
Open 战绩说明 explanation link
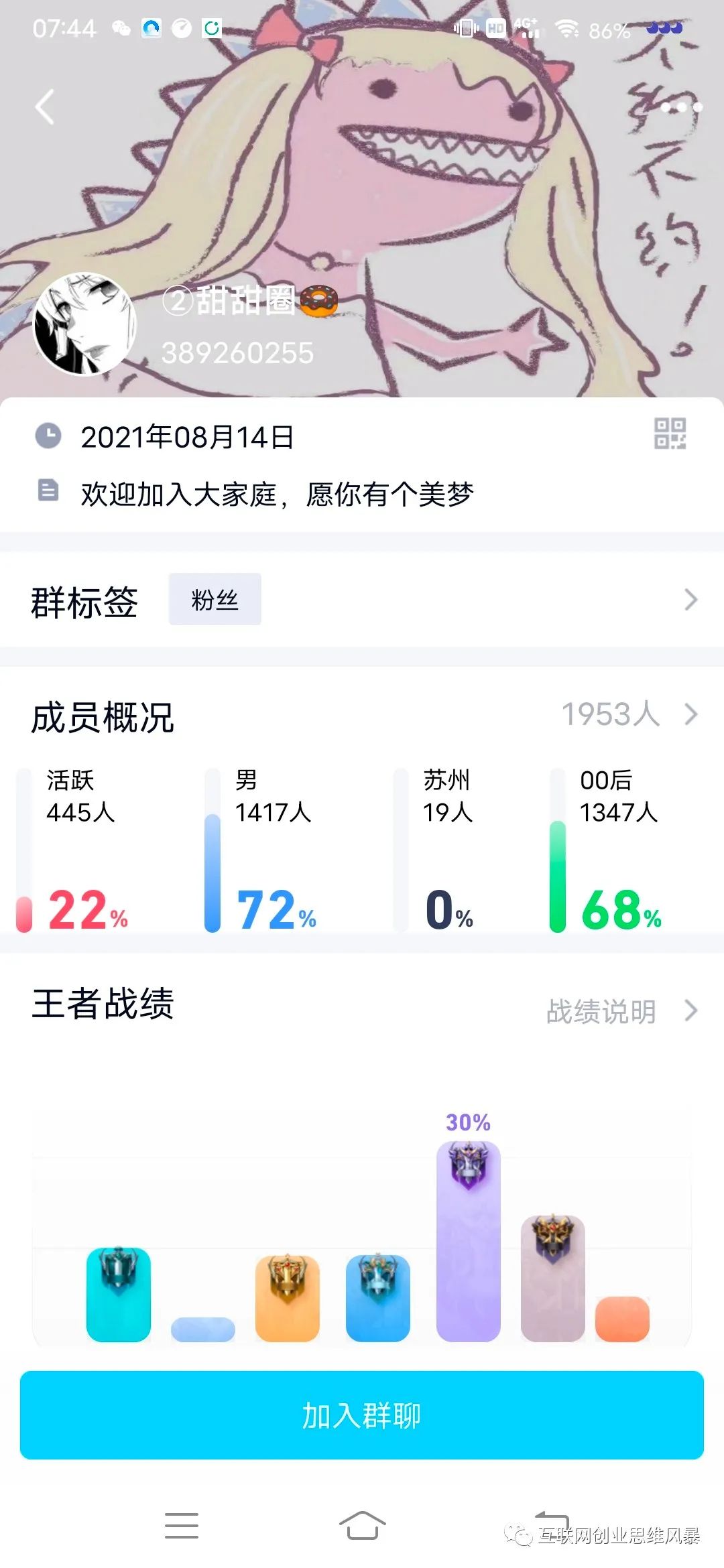pos(620,1010)
